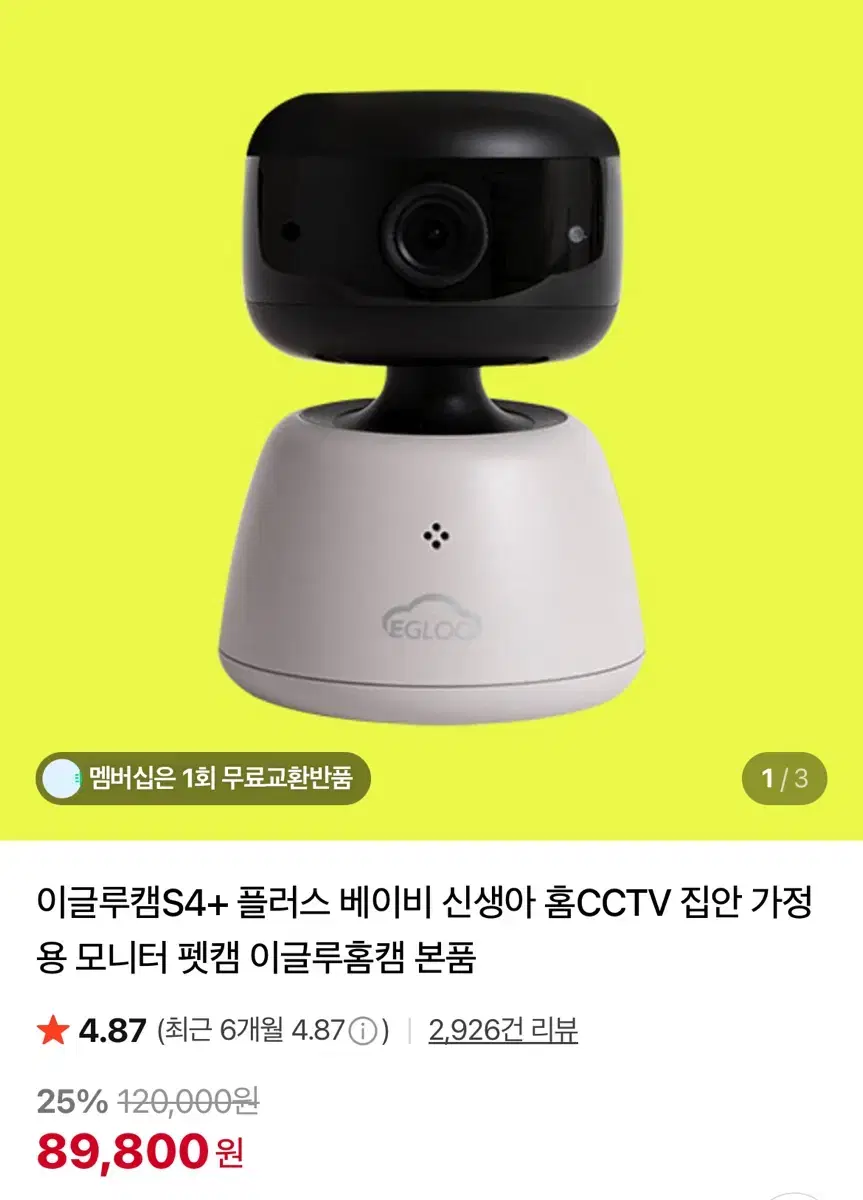Tap the product image of the home camera

430,400
